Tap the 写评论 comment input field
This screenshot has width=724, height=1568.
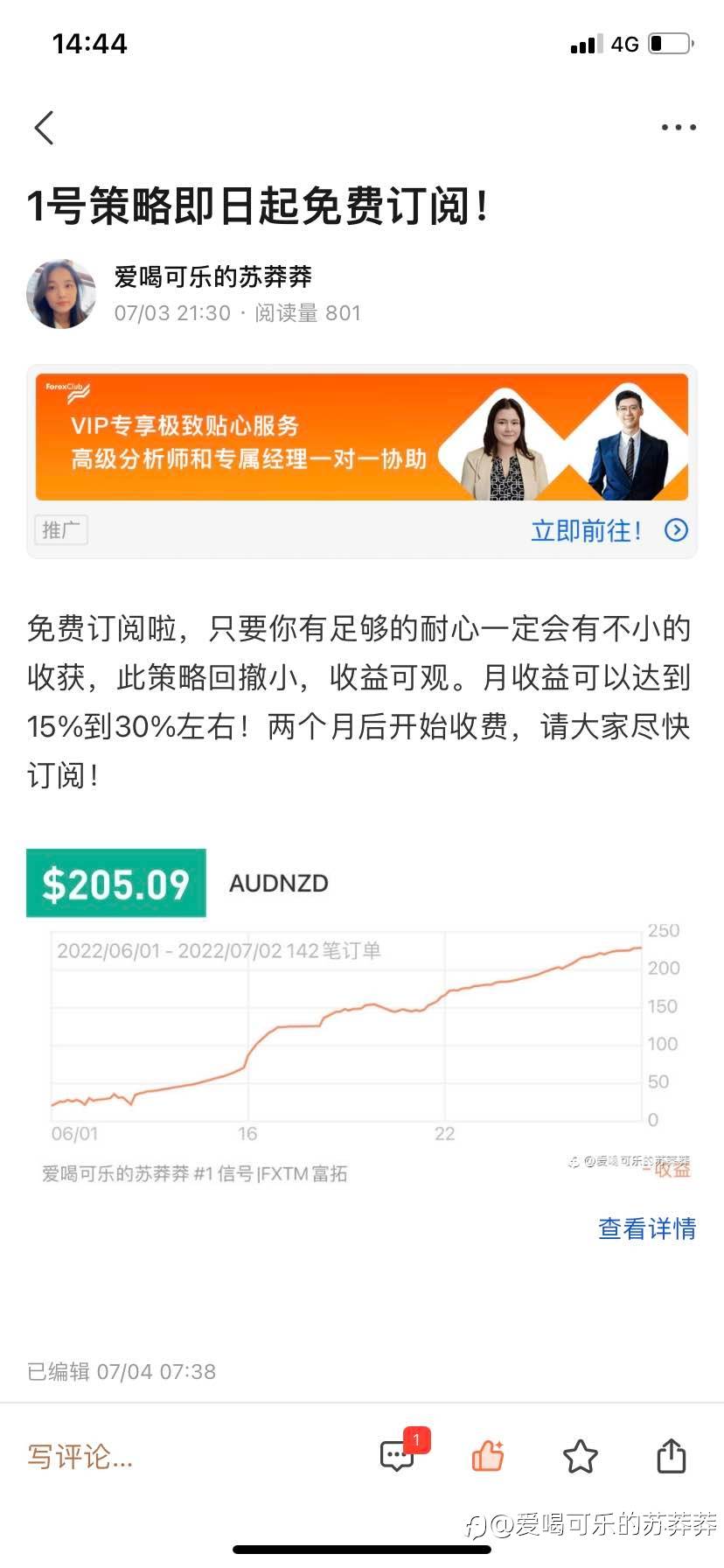80,1457
